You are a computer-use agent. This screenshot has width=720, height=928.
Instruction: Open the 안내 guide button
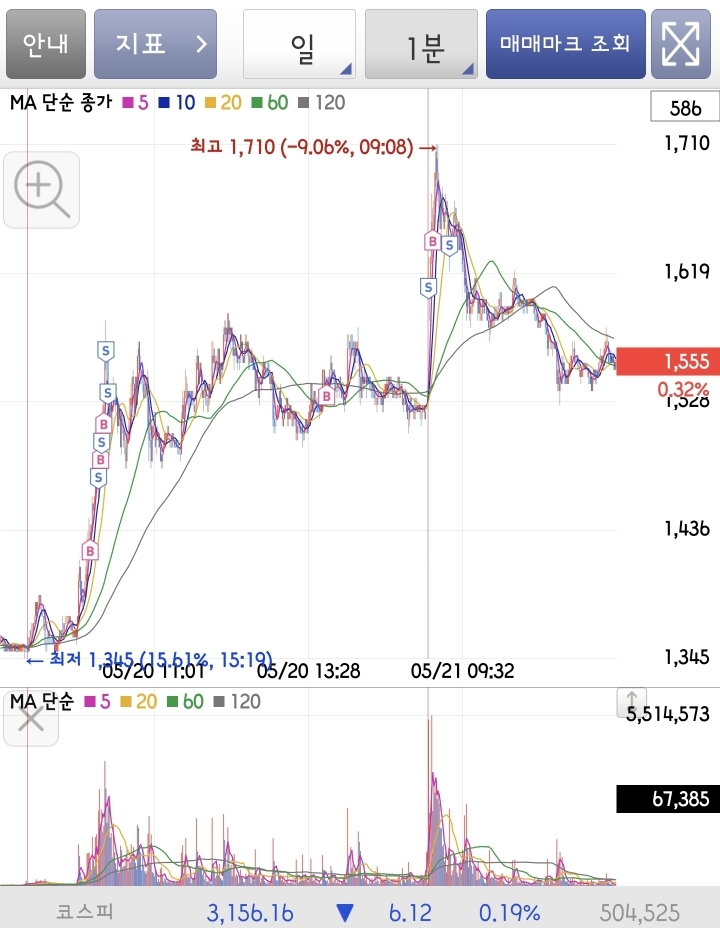(46, 44)
